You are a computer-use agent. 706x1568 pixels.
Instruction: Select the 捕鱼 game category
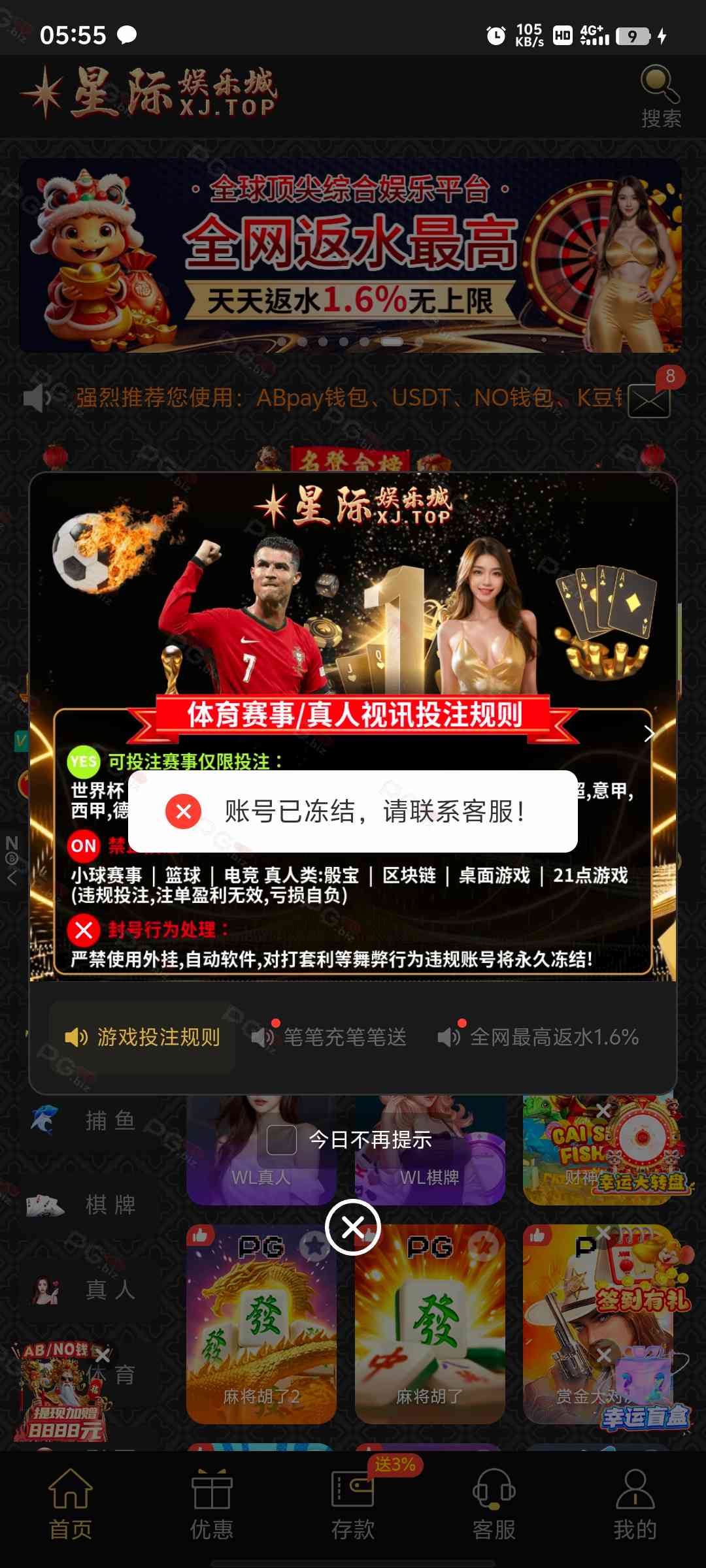pos(85,1120)
